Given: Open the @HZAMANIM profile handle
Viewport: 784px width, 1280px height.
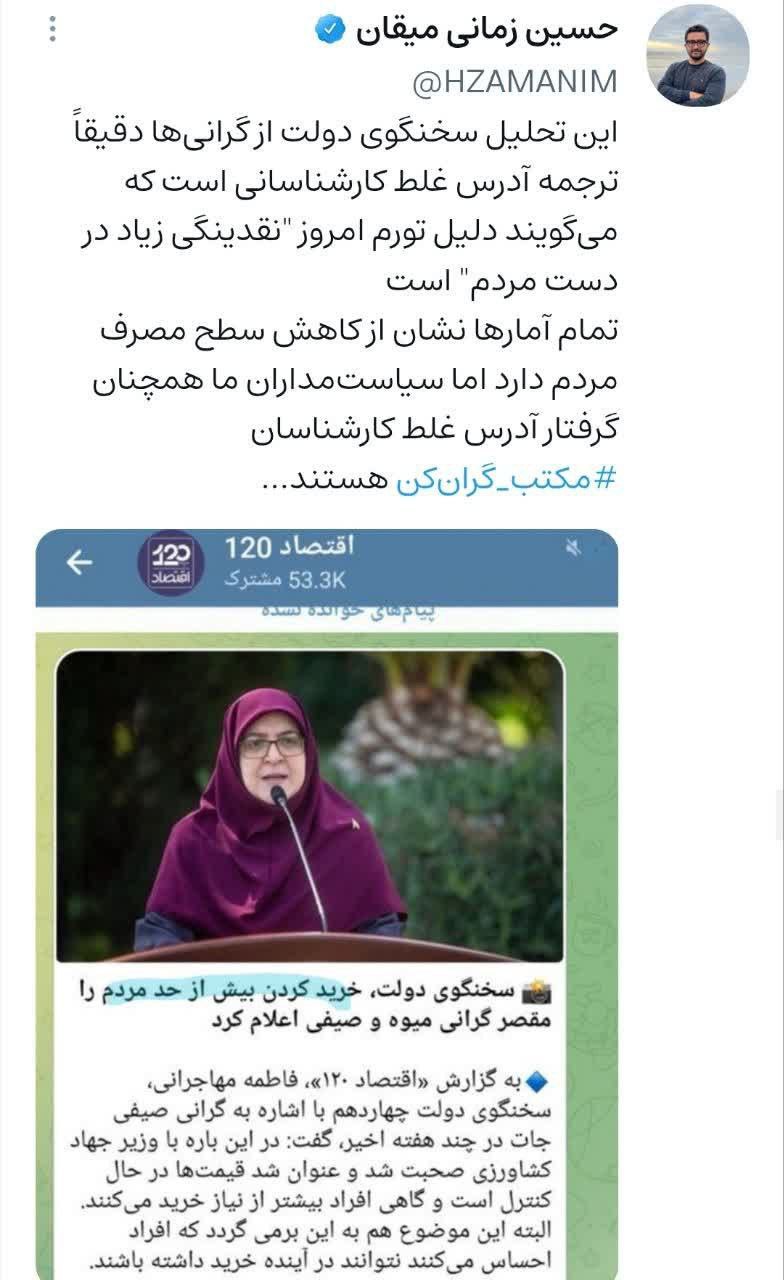Looking at the screenshot, I should tap(516, 81).
